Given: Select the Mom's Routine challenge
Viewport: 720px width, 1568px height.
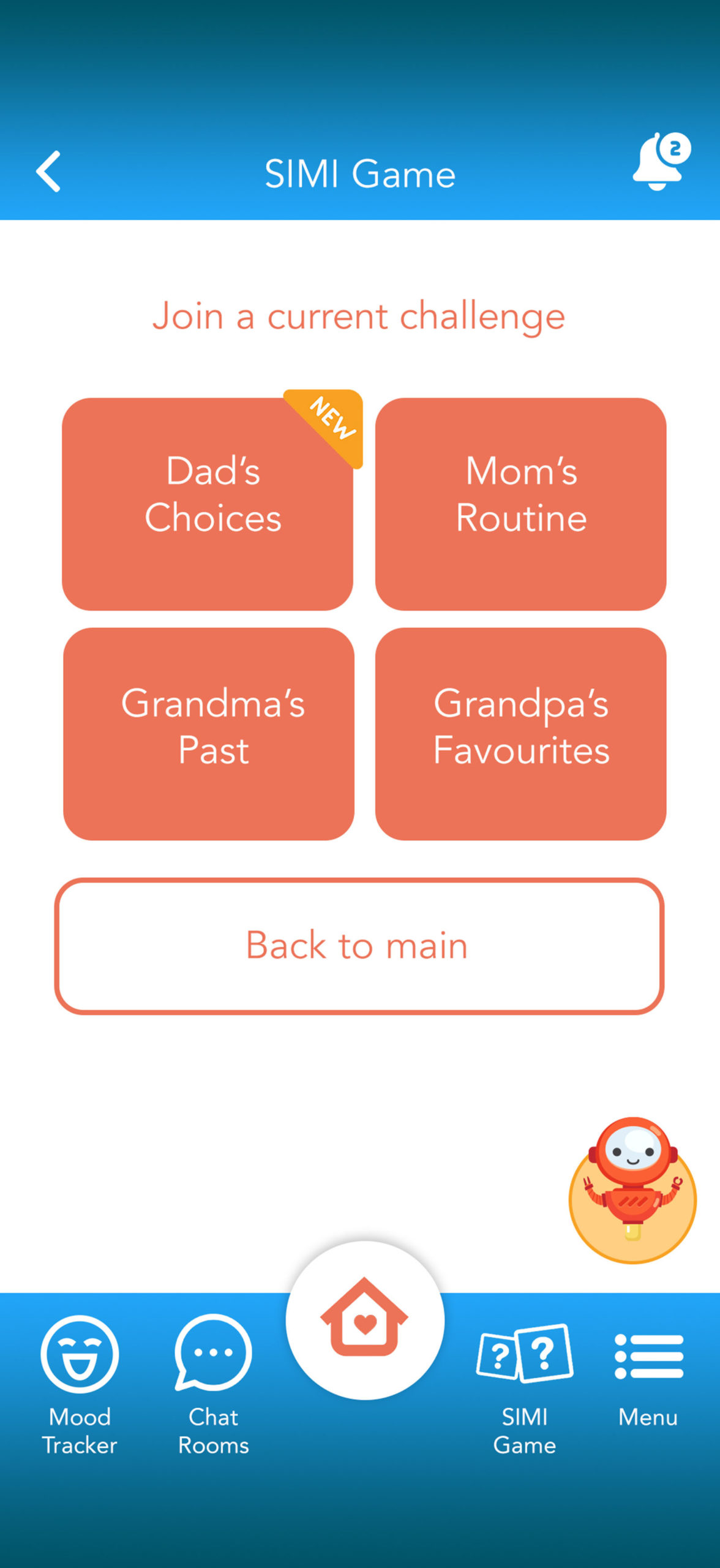Looking at the screenshot, I should coord(522,502).
